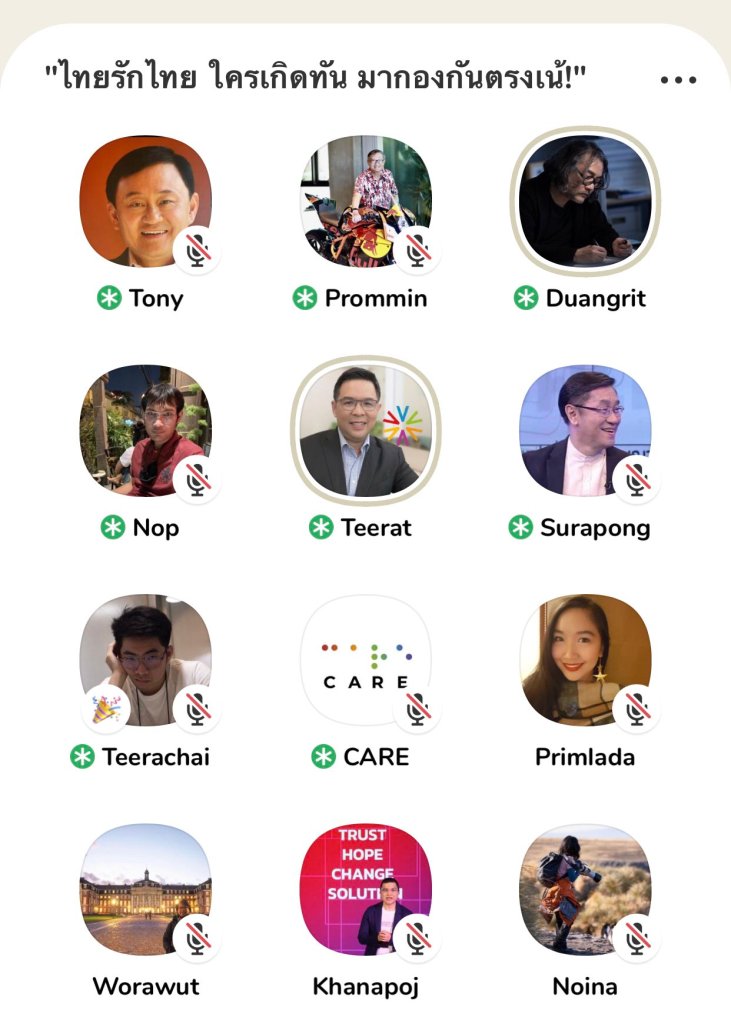View Surapong's profile
Screen dimensions: 731x1024
point(585,430)
